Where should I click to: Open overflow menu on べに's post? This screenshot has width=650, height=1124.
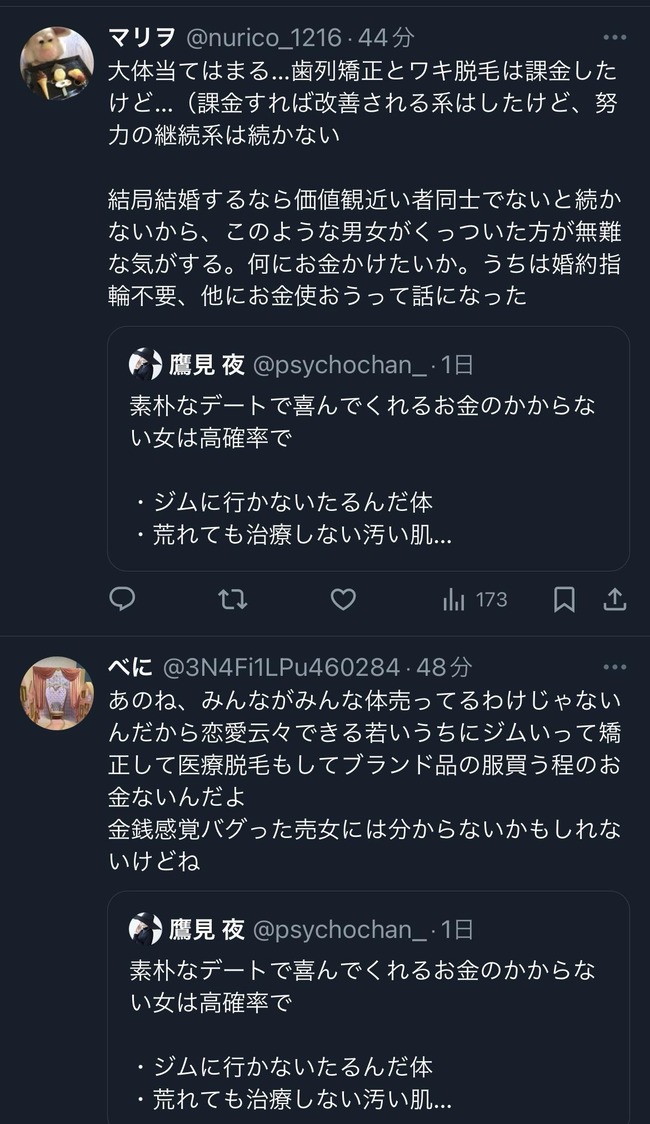pos(614,667)
